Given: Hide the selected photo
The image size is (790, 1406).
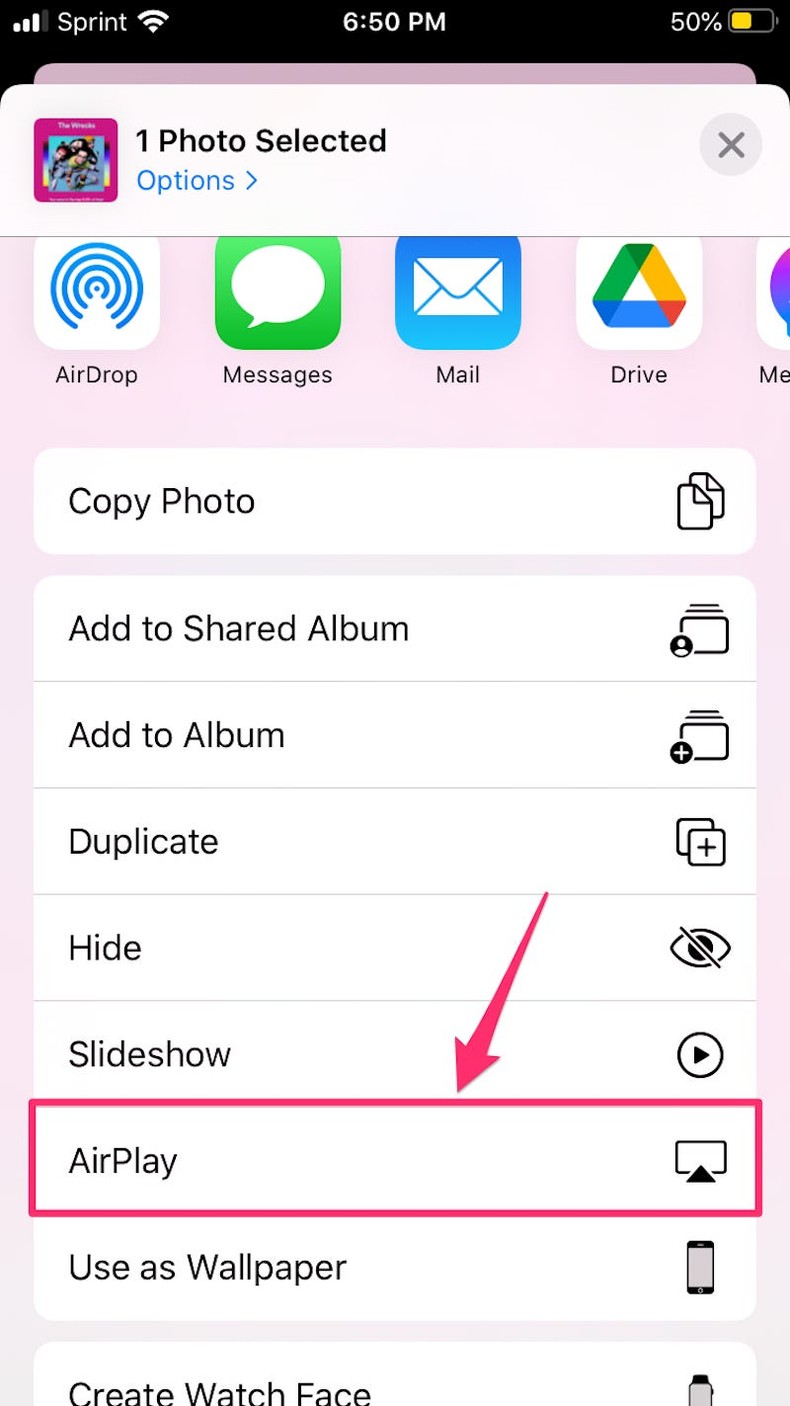Looking at the screenshot, I should (104, 948).
